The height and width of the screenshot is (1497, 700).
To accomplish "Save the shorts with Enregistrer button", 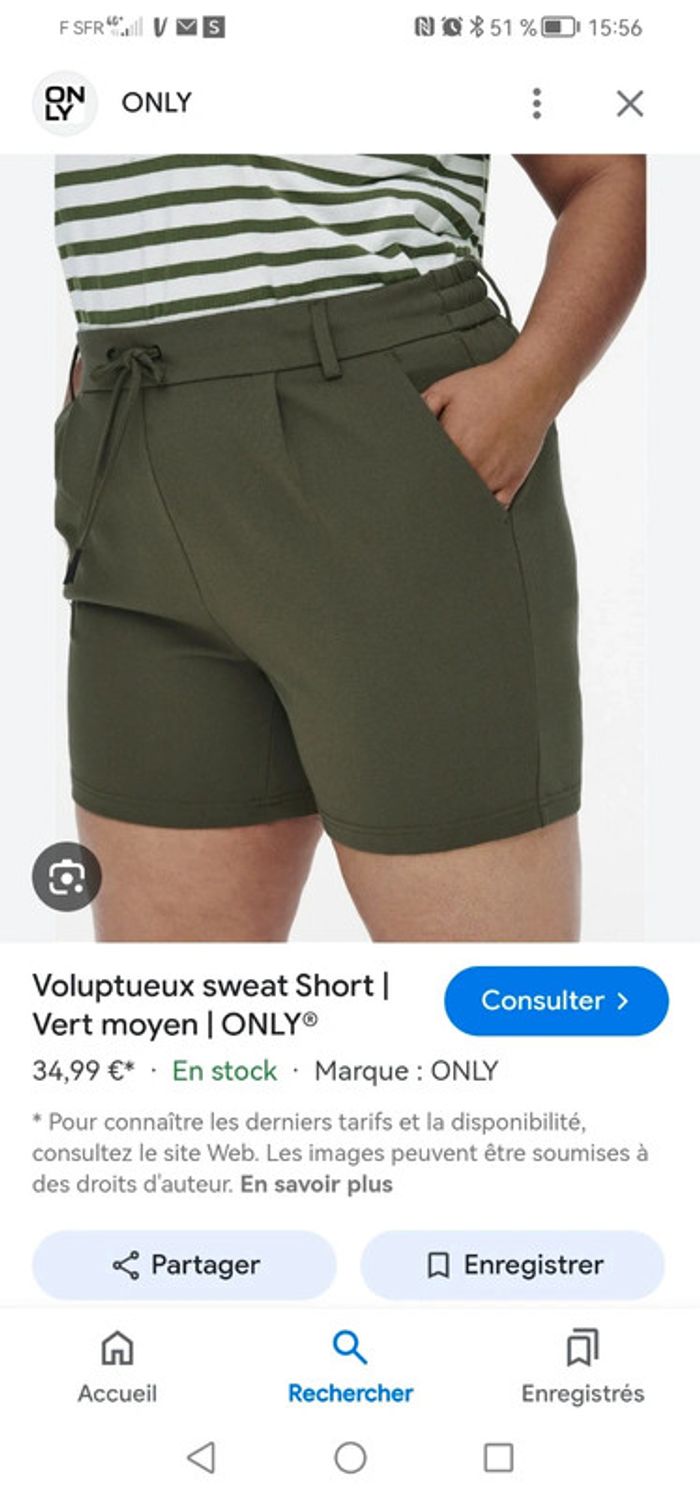I will (x=513, y=1265).
